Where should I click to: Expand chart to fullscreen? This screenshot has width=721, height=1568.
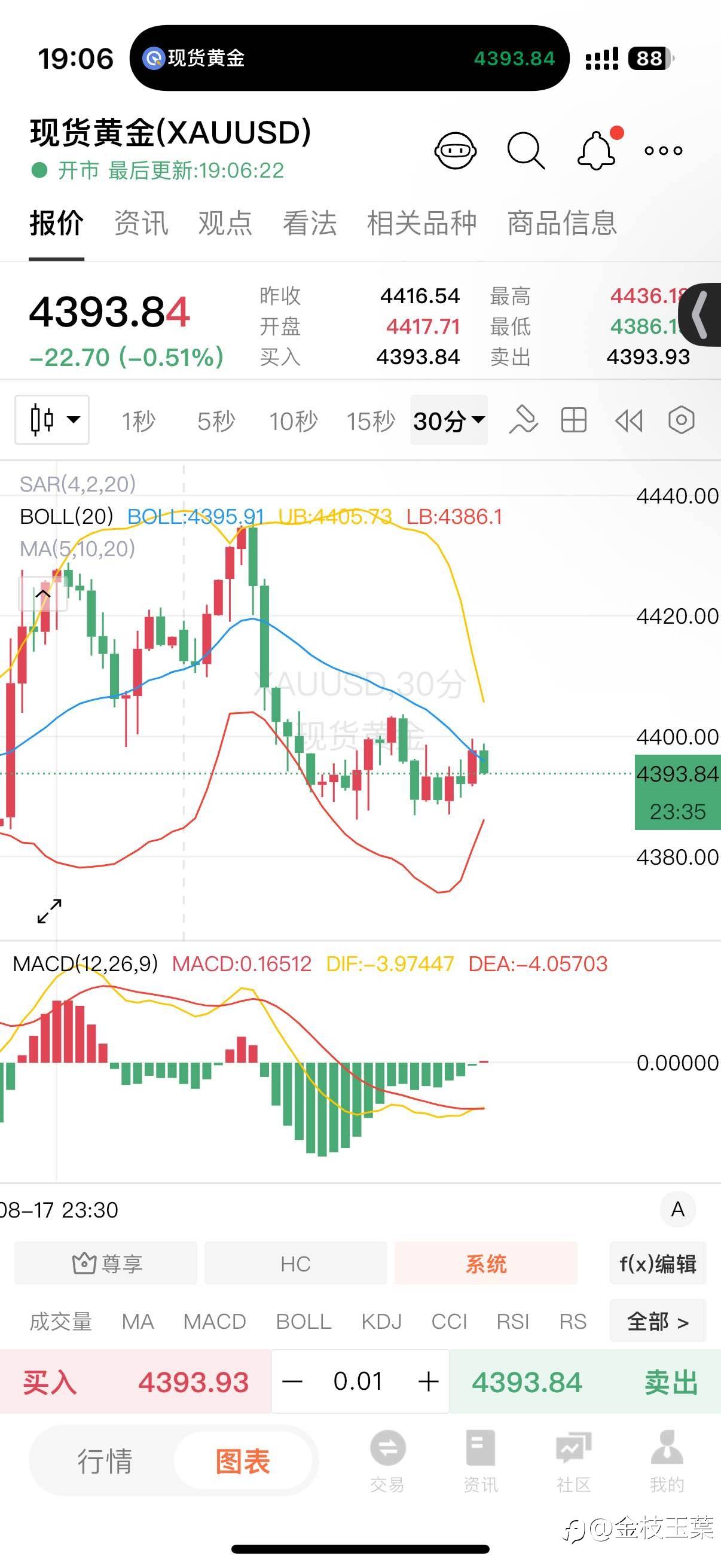tap(49, 911)
